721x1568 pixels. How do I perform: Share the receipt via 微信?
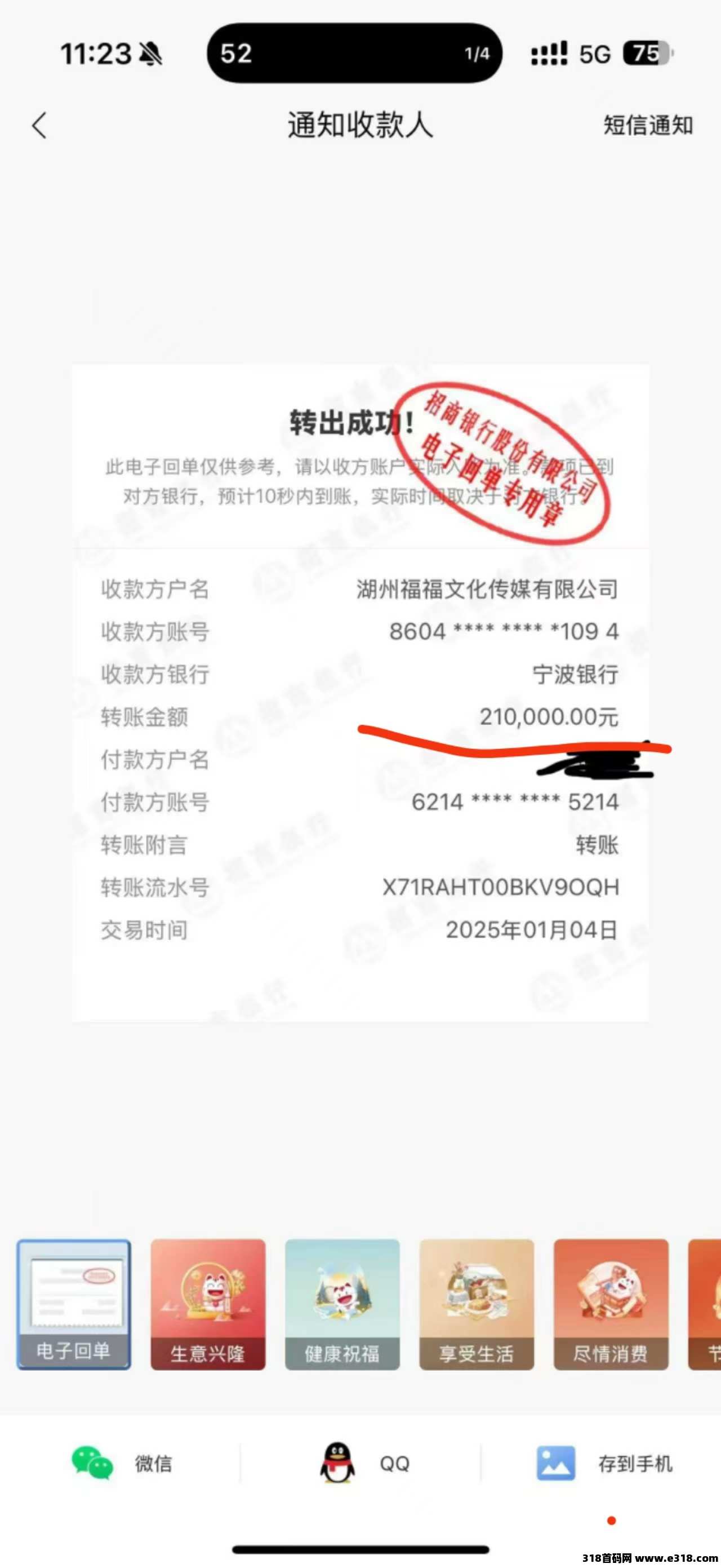click(x=122, y=1463)
